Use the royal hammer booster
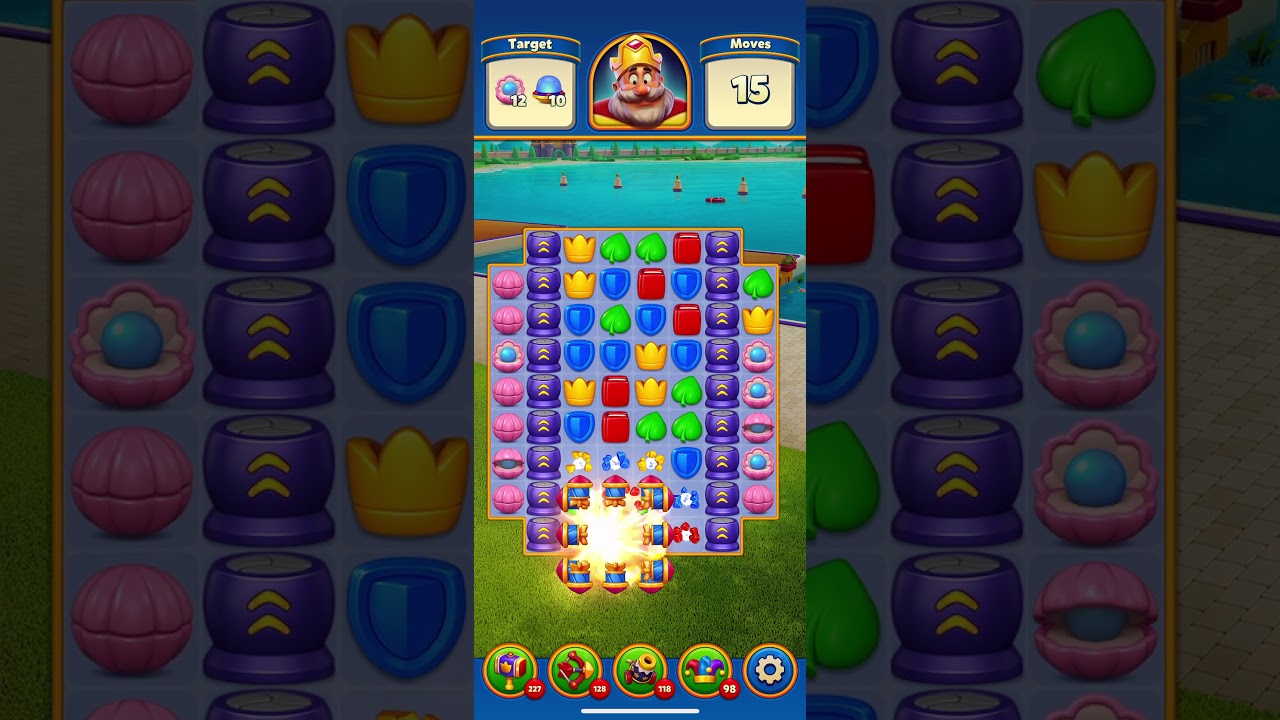Image resolution: width=1280 pixels, height=720 pixels. pos(510,669)
